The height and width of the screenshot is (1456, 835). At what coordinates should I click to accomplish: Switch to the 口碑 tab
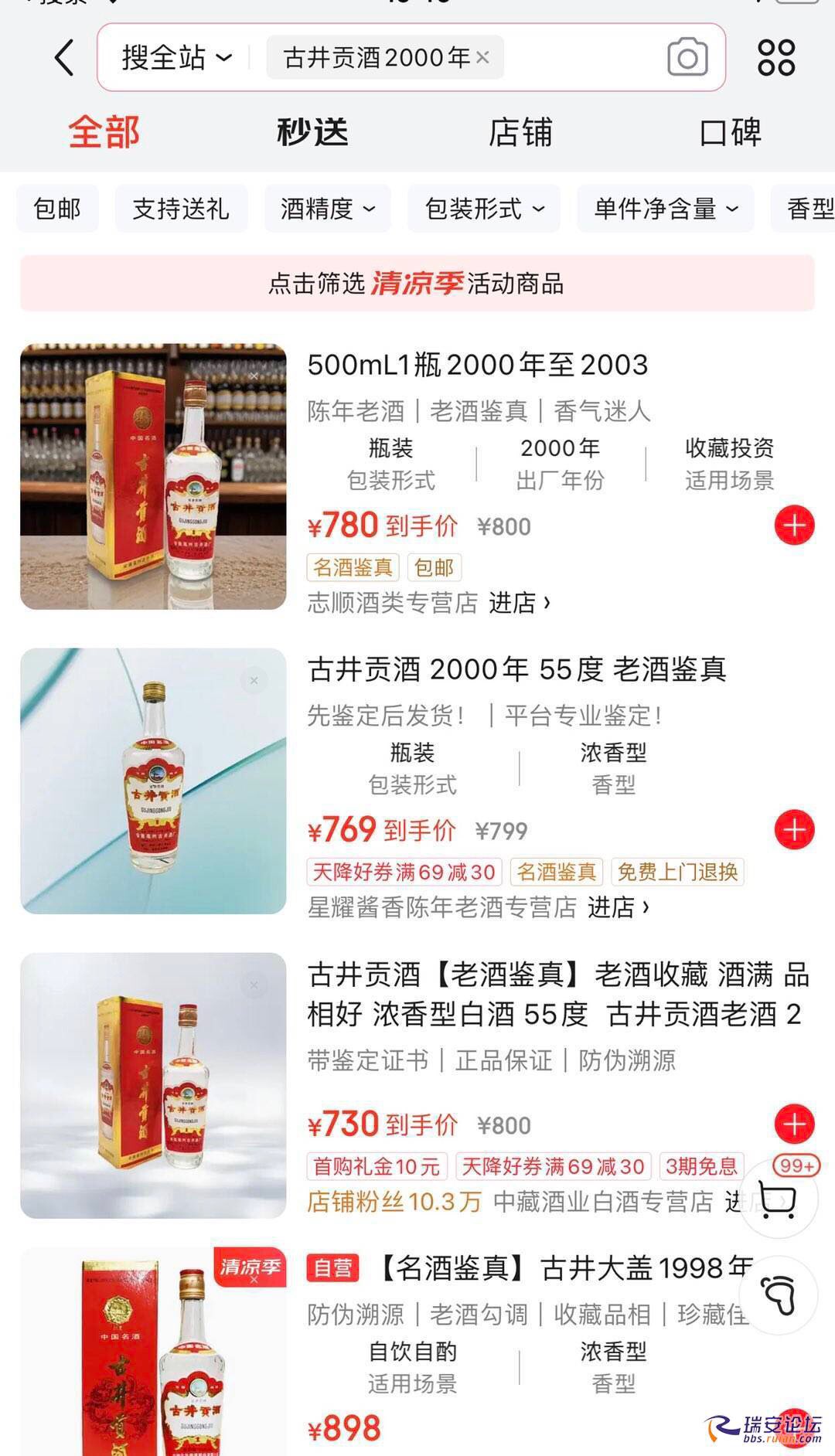tap(730, 132)
